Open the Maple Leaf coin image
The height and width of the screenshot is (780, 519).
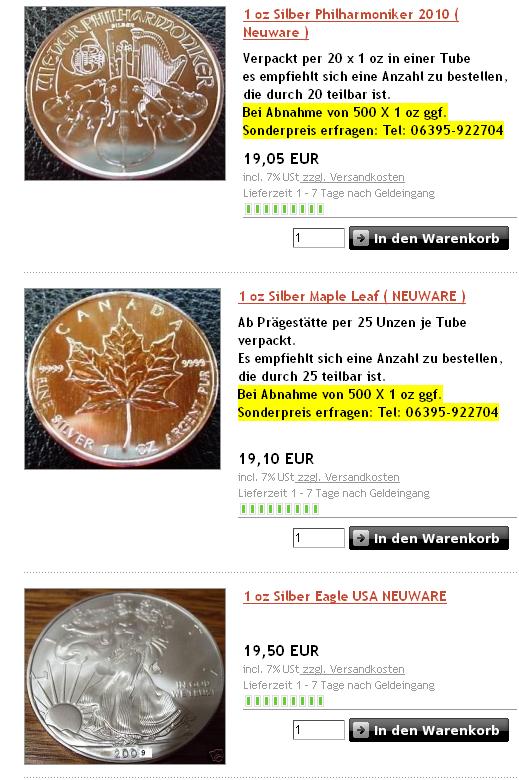pos(122,379)
